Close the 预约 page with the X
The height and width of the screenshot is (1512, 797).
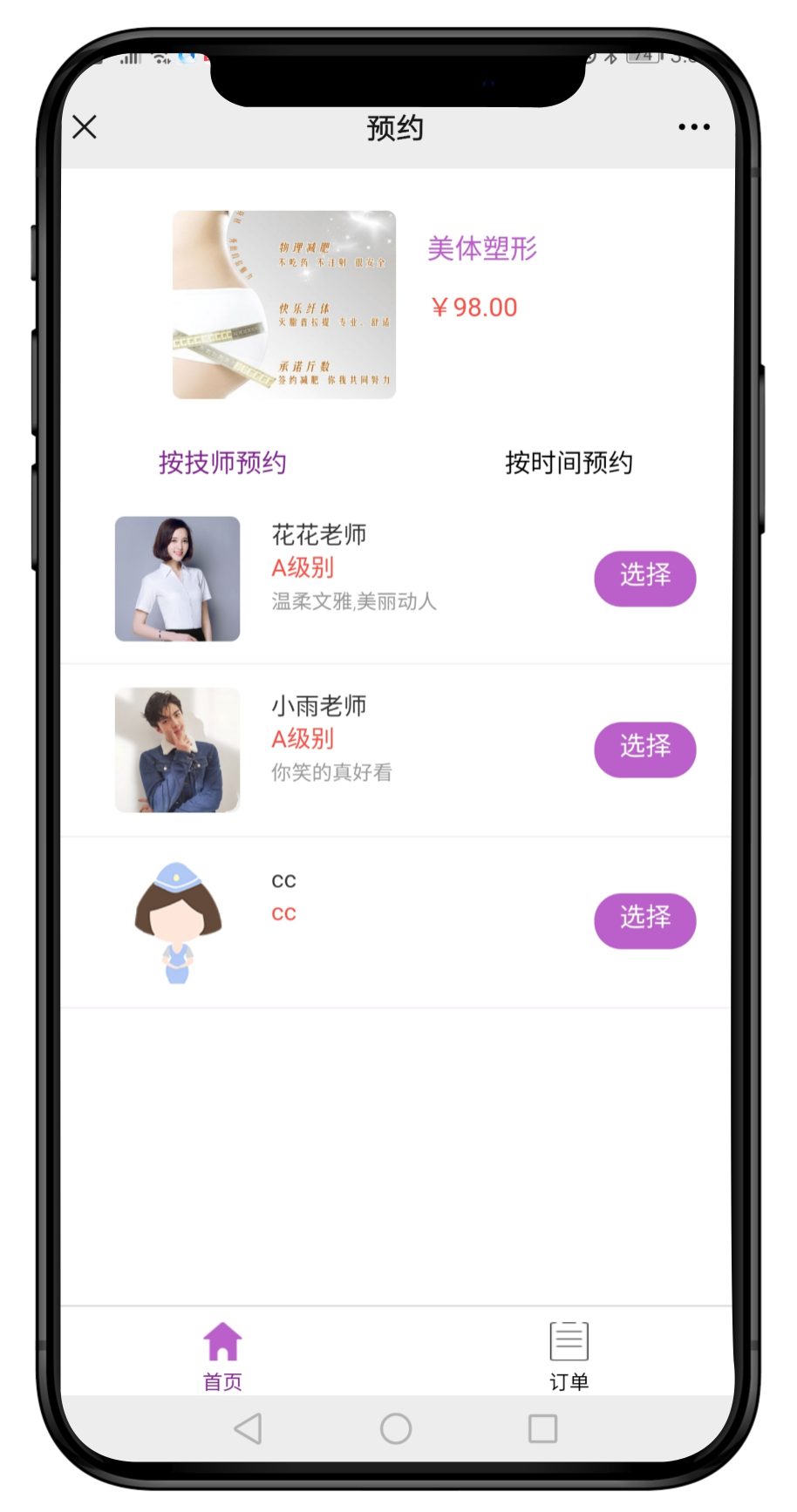[x=85, y=127]
